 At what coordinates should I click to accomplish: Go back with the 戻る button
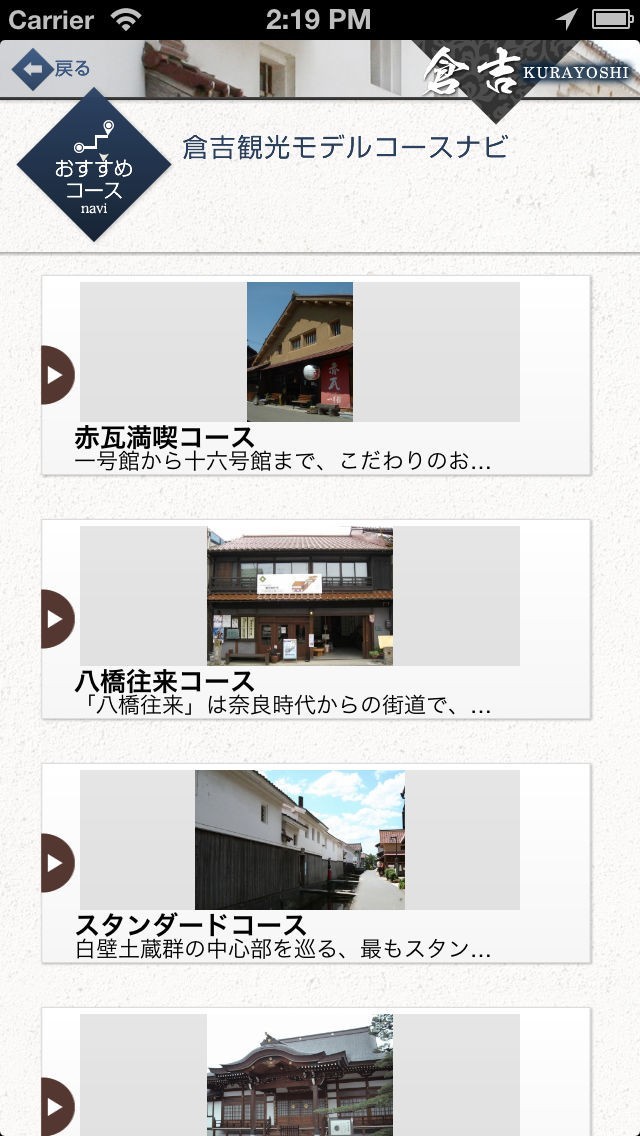click(x=52, y=69)
